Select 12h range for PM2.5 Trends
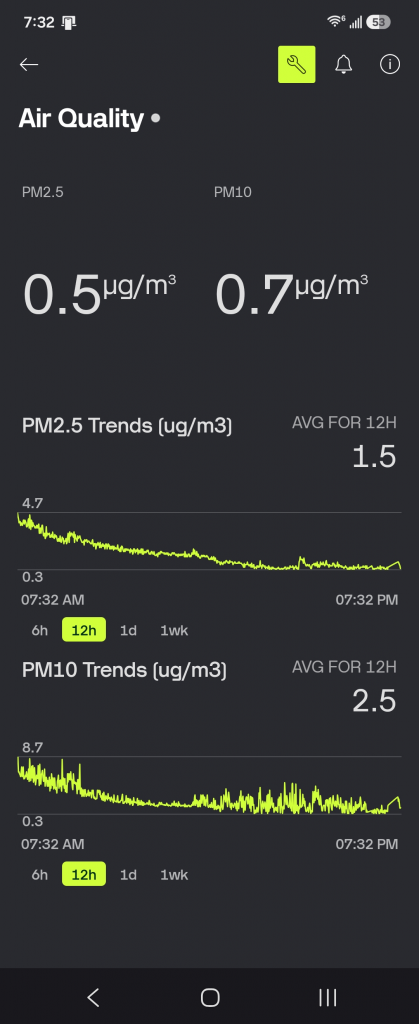The width and height of the screenshot is (419, 1024). tap(84, 630)
